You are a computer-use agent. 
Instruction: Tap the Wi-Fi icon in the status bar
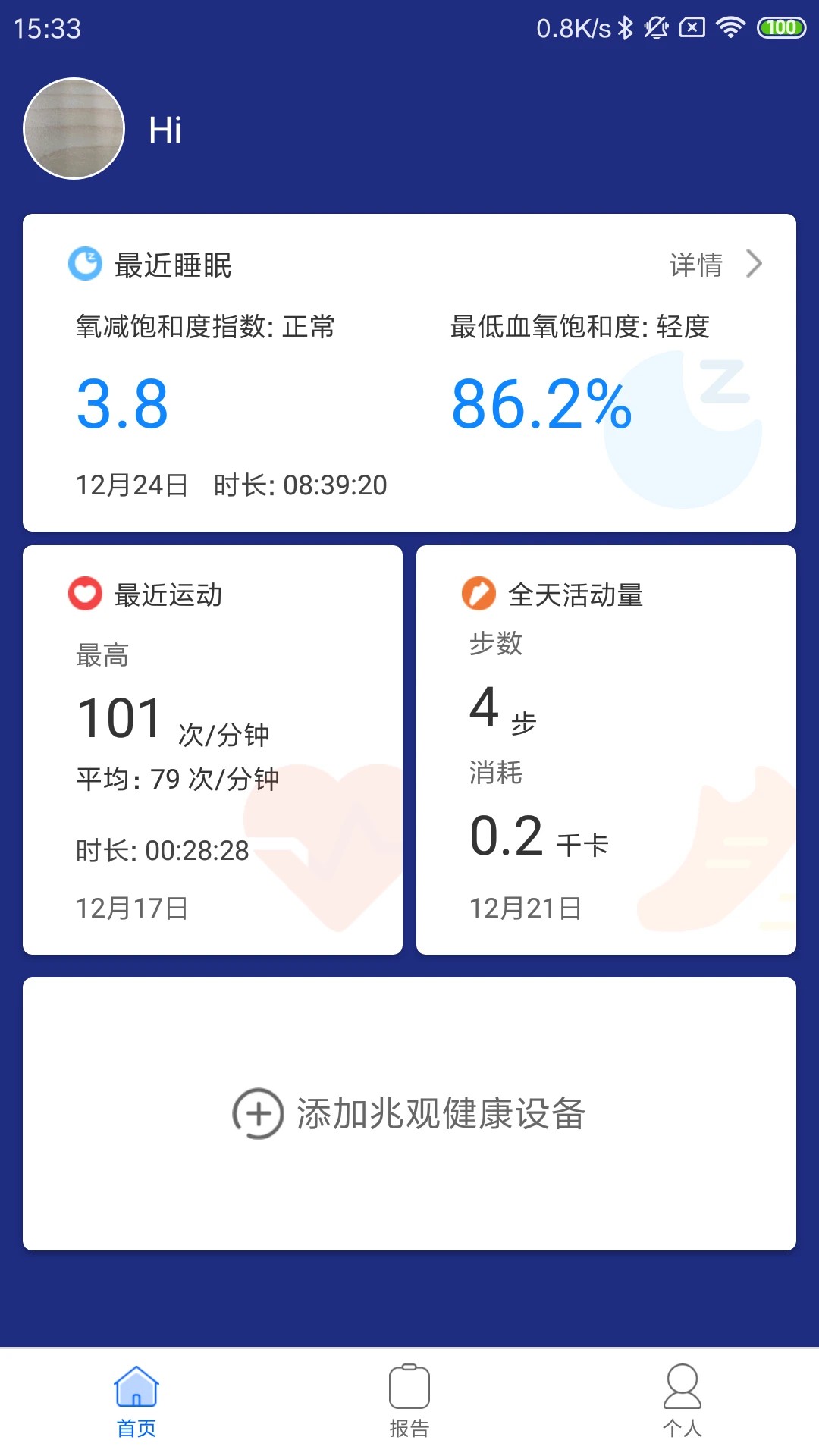pos(730,25)
